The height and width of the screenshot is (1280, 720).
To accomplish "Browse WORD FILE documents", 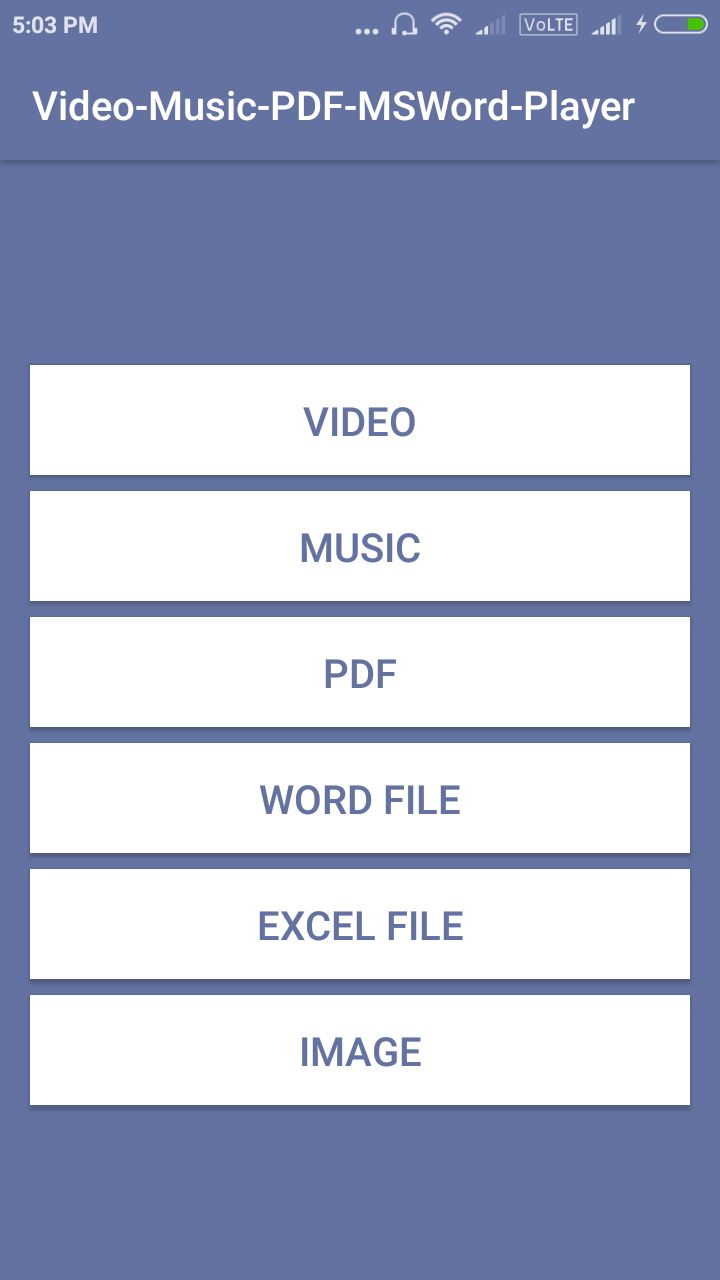I will (360, 799).
